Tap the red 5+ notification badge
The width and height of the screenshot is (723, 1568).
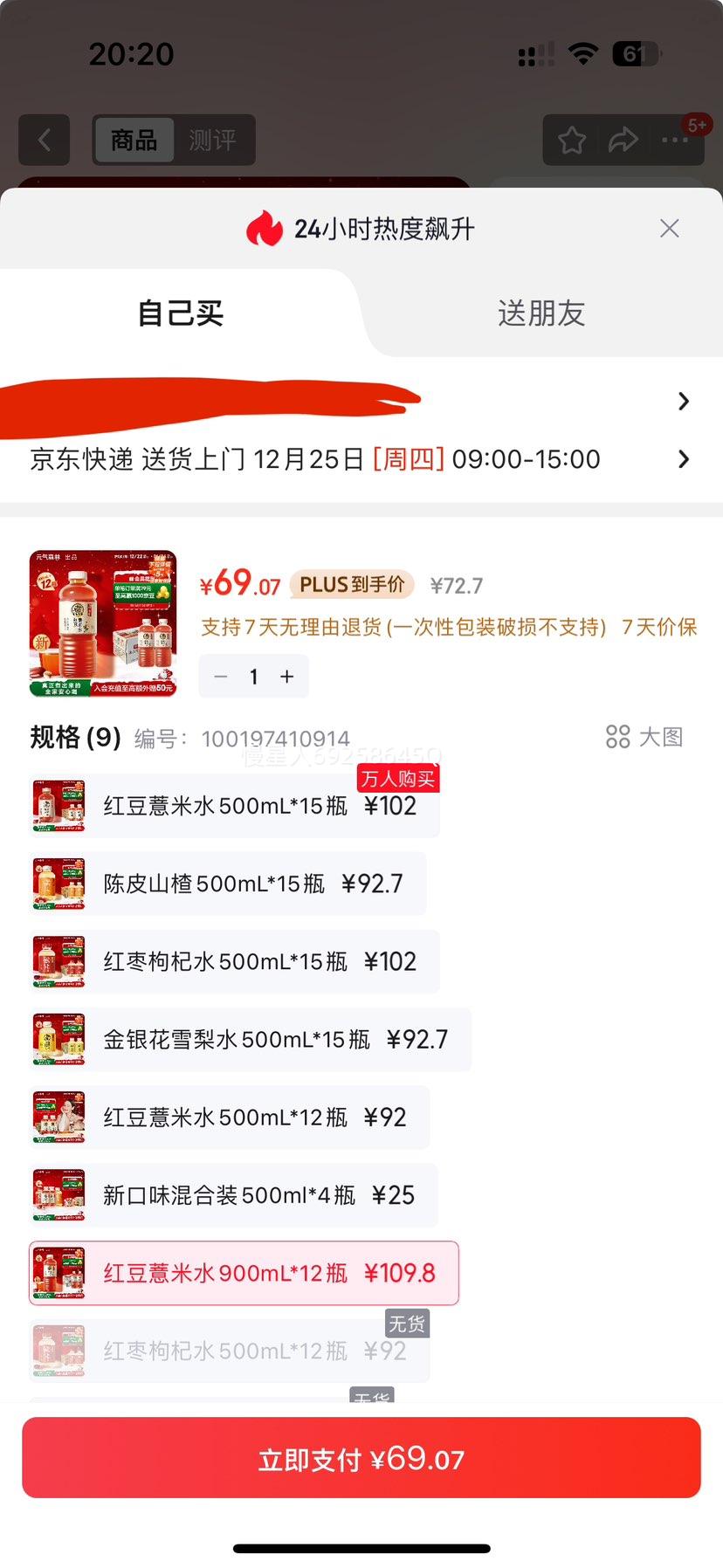click(696, 125)
